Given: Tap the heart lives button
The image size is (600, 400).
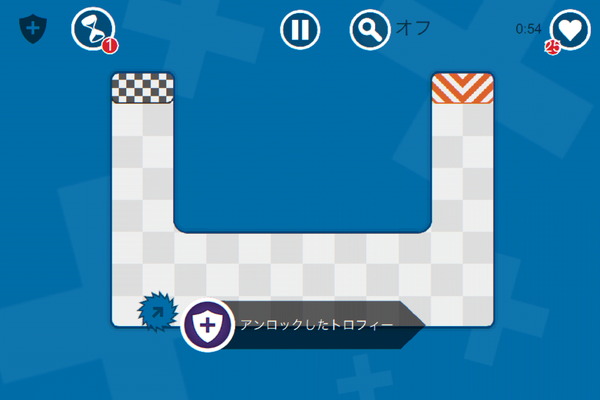Looking at the screenshot, I should (570, 29).
